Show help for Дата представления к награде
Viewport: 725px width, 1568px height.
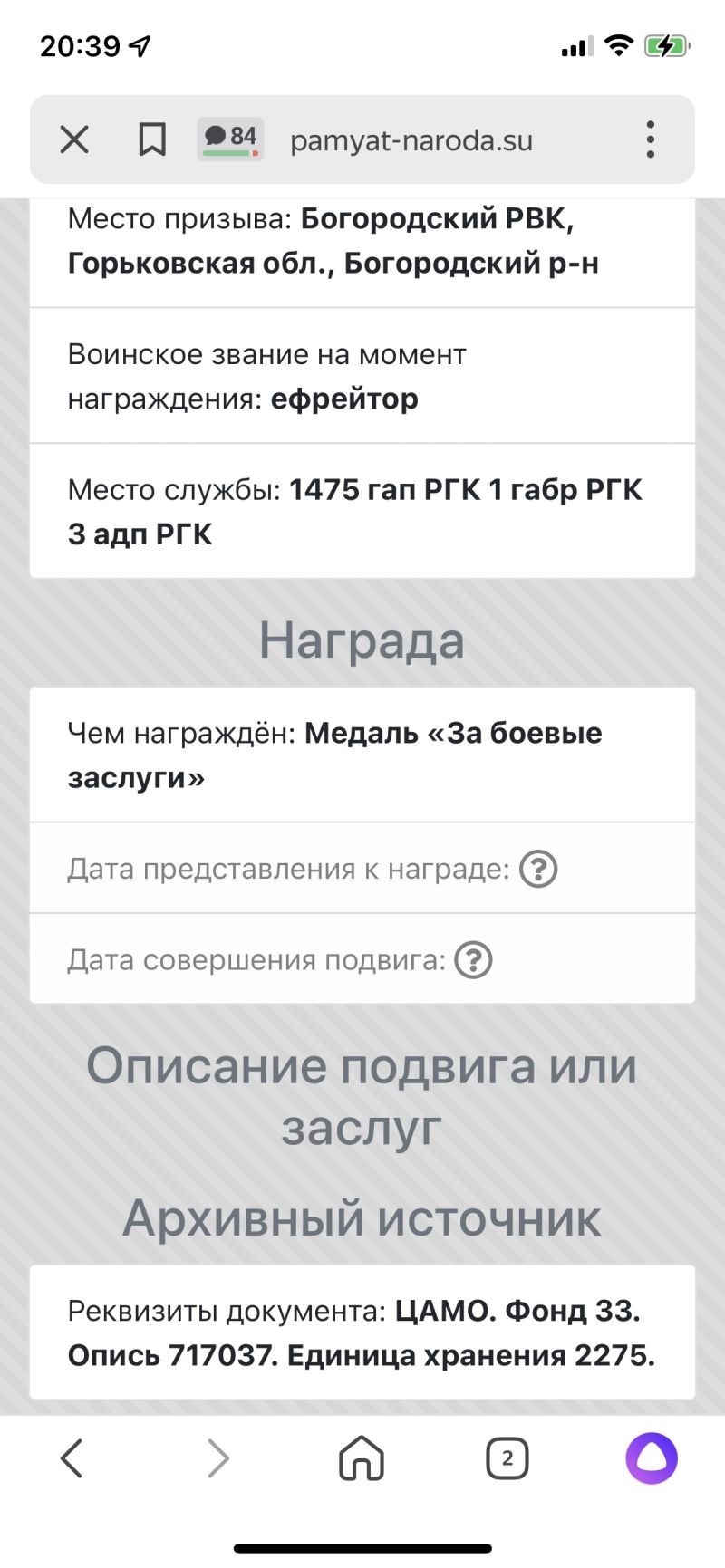click(x=538, y=869)
